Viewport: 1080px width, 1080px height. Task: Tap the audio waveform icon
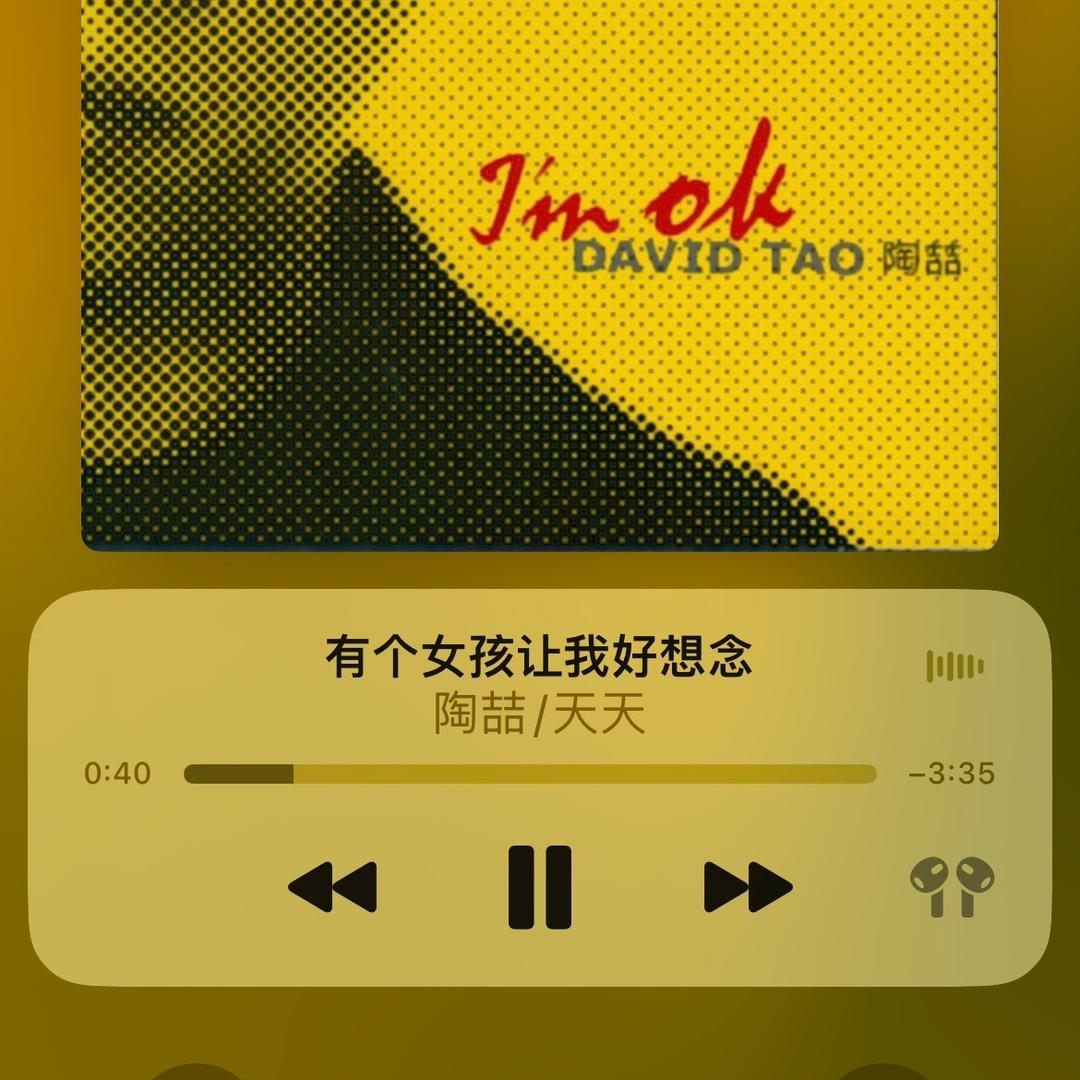[x=954, y=666]
